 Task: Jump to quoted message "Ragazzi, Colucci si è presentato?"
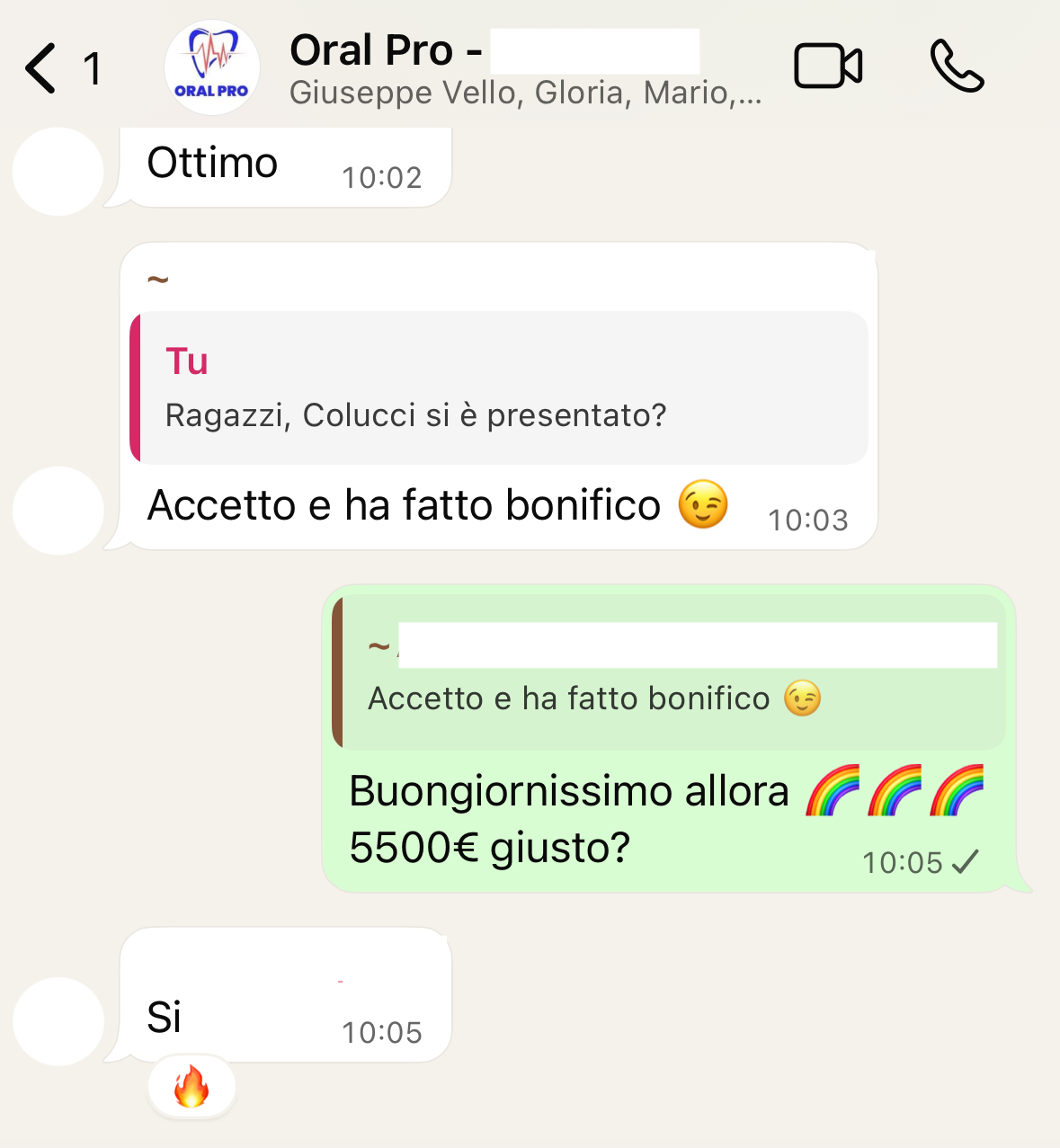pos(499,387)
